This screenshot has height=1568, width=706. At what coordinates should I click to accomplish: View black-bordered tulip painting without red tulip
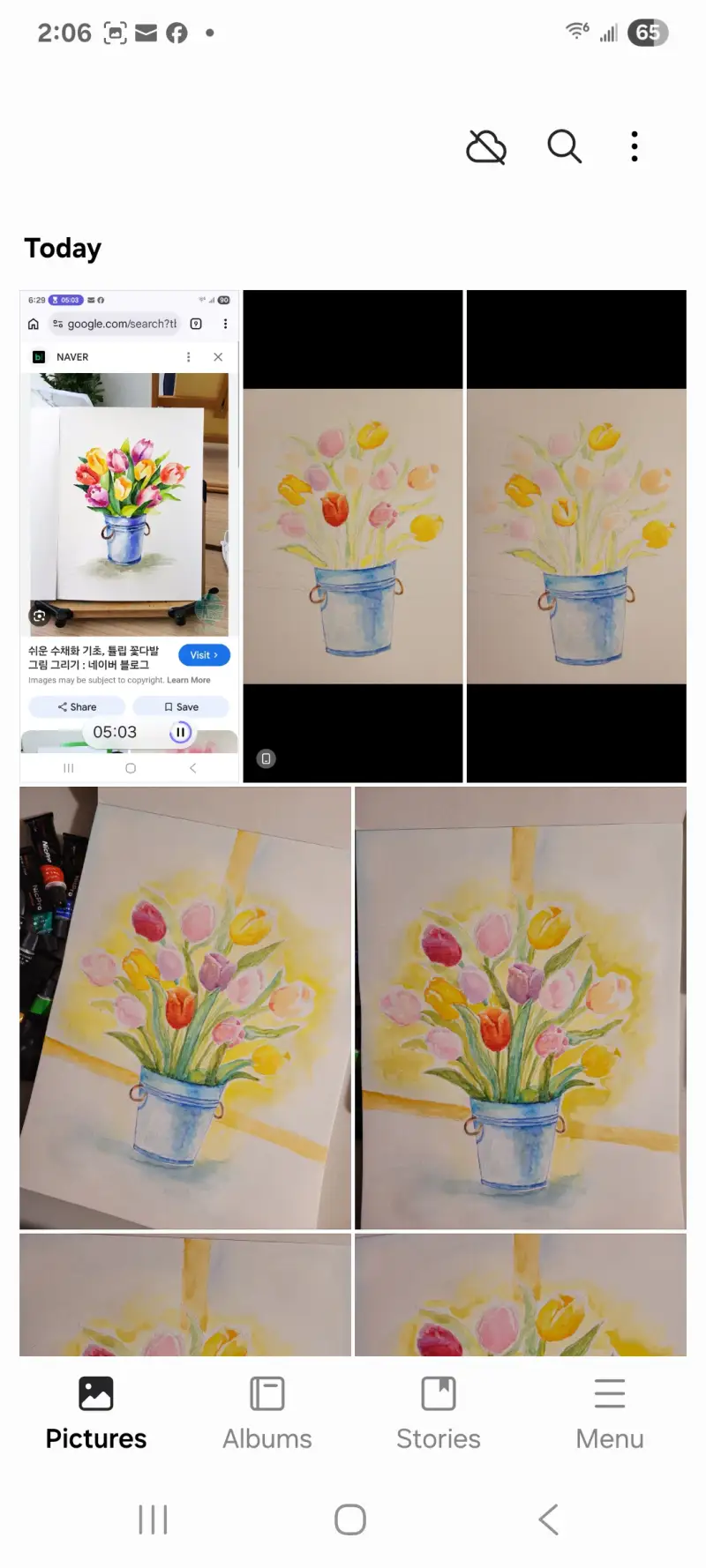(576, 535)
